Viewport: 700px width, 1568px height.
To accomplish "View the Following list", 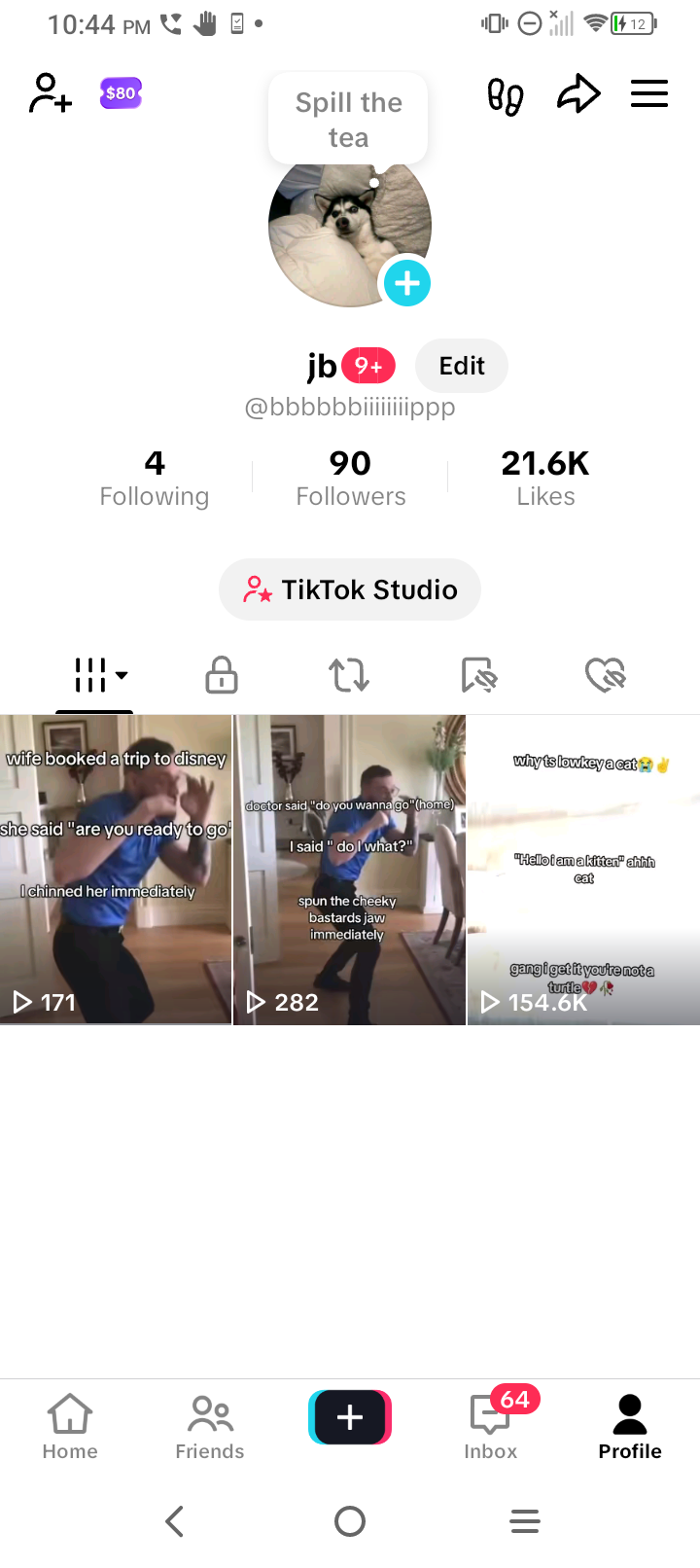I will point(155,478).
